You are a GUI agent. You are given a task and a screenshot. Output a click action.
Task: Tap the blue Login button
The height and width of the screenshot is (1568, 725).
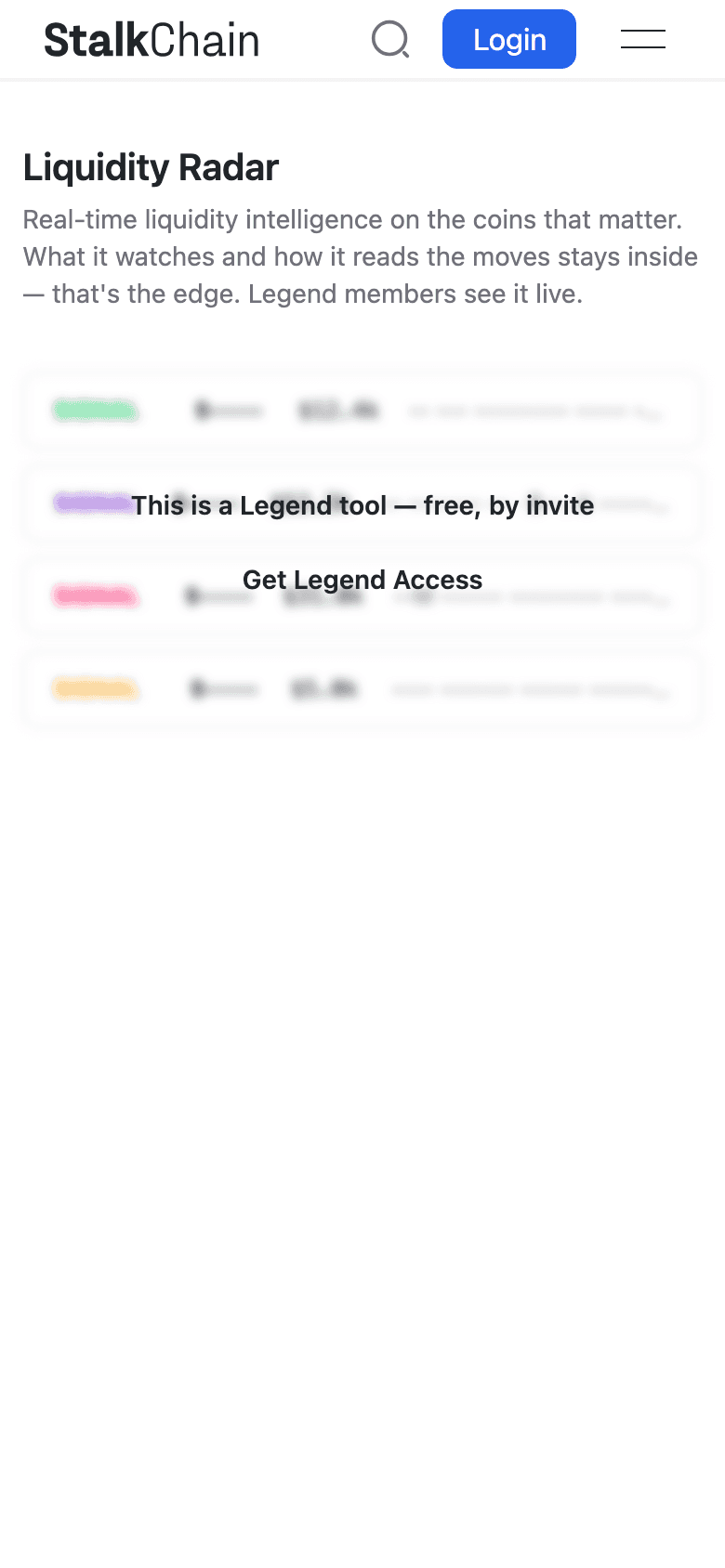[x=509, y=39]
